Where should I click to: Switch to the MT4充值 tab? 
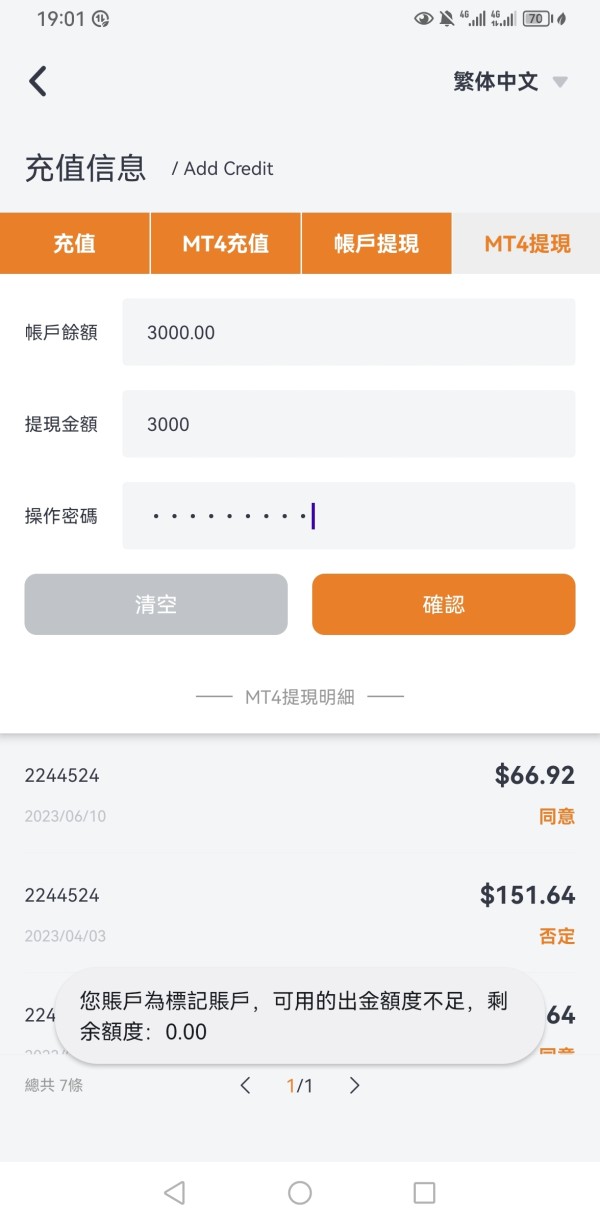pos(226,243)
